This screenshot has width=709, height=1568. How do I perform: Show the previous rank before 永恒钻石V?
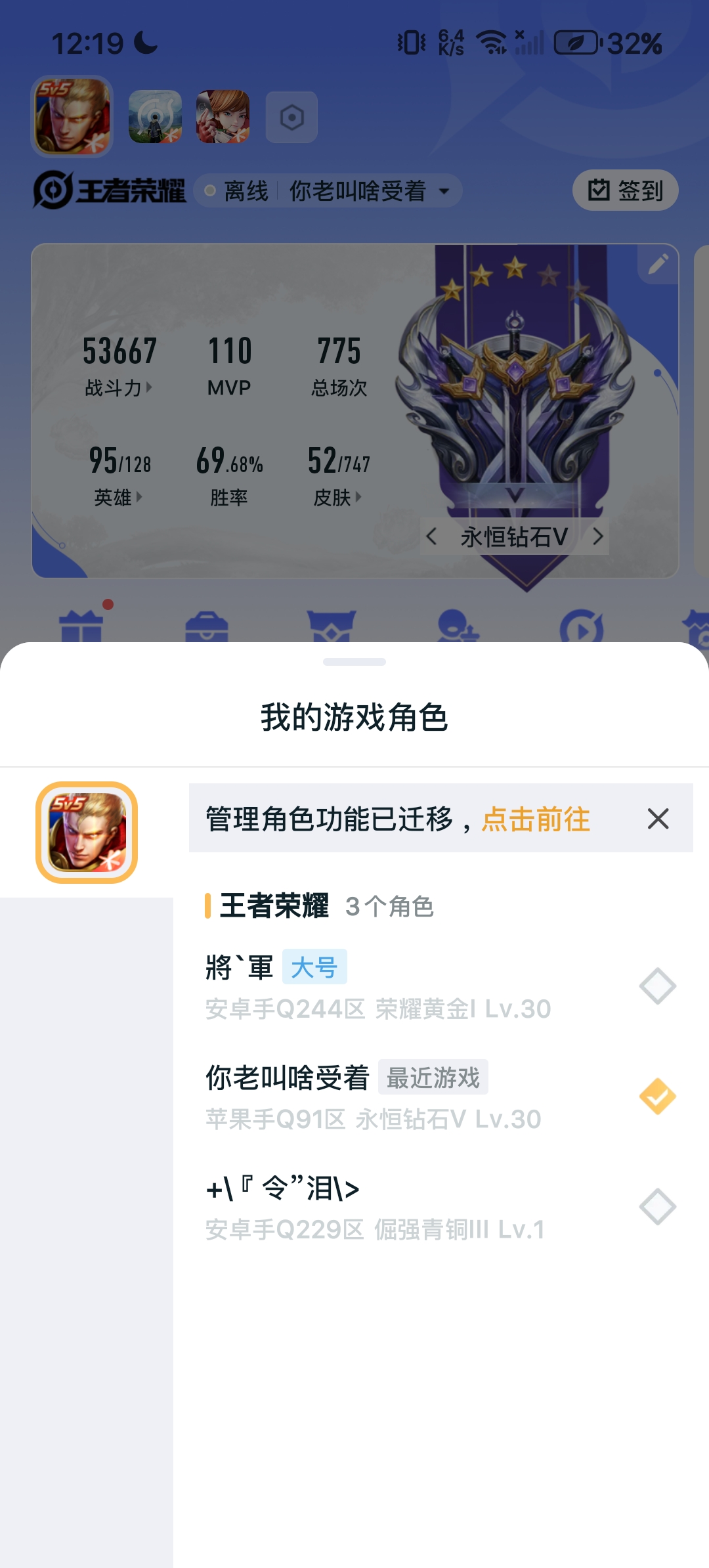(431, 536)
